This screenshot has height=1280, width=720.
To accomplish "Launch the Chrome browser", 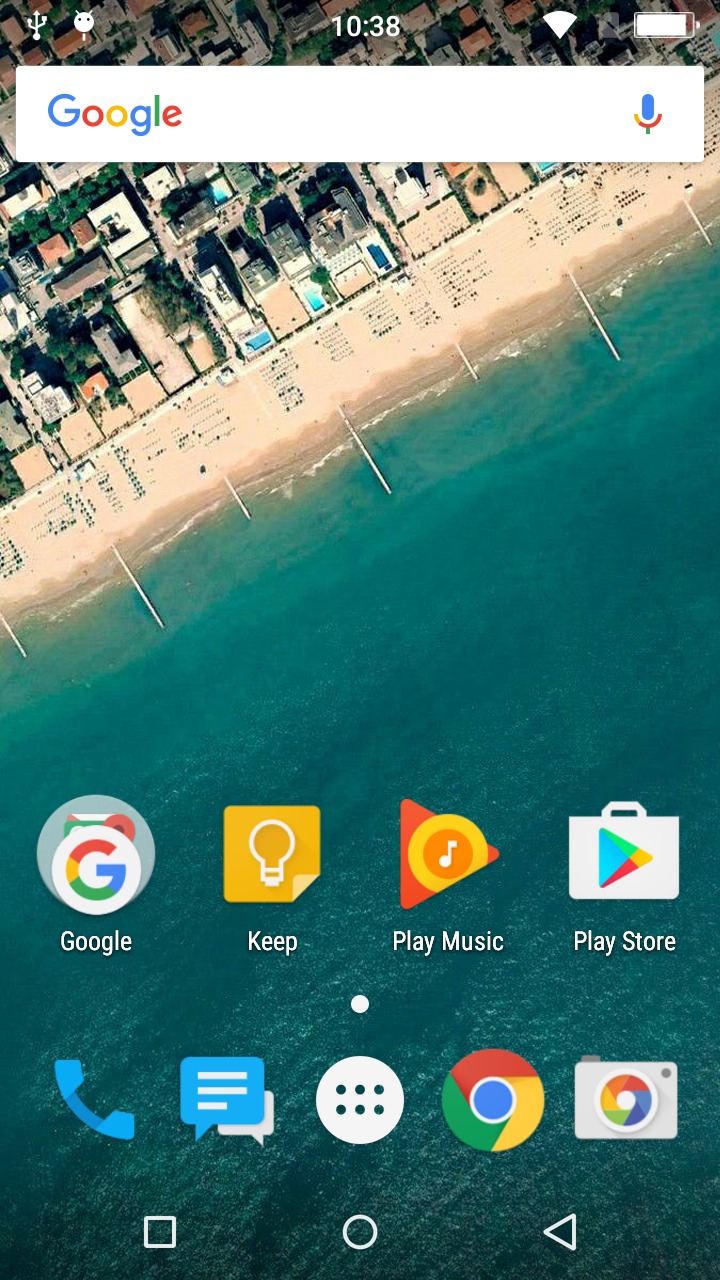I will pyautogui.click(x=493, y=1100).
